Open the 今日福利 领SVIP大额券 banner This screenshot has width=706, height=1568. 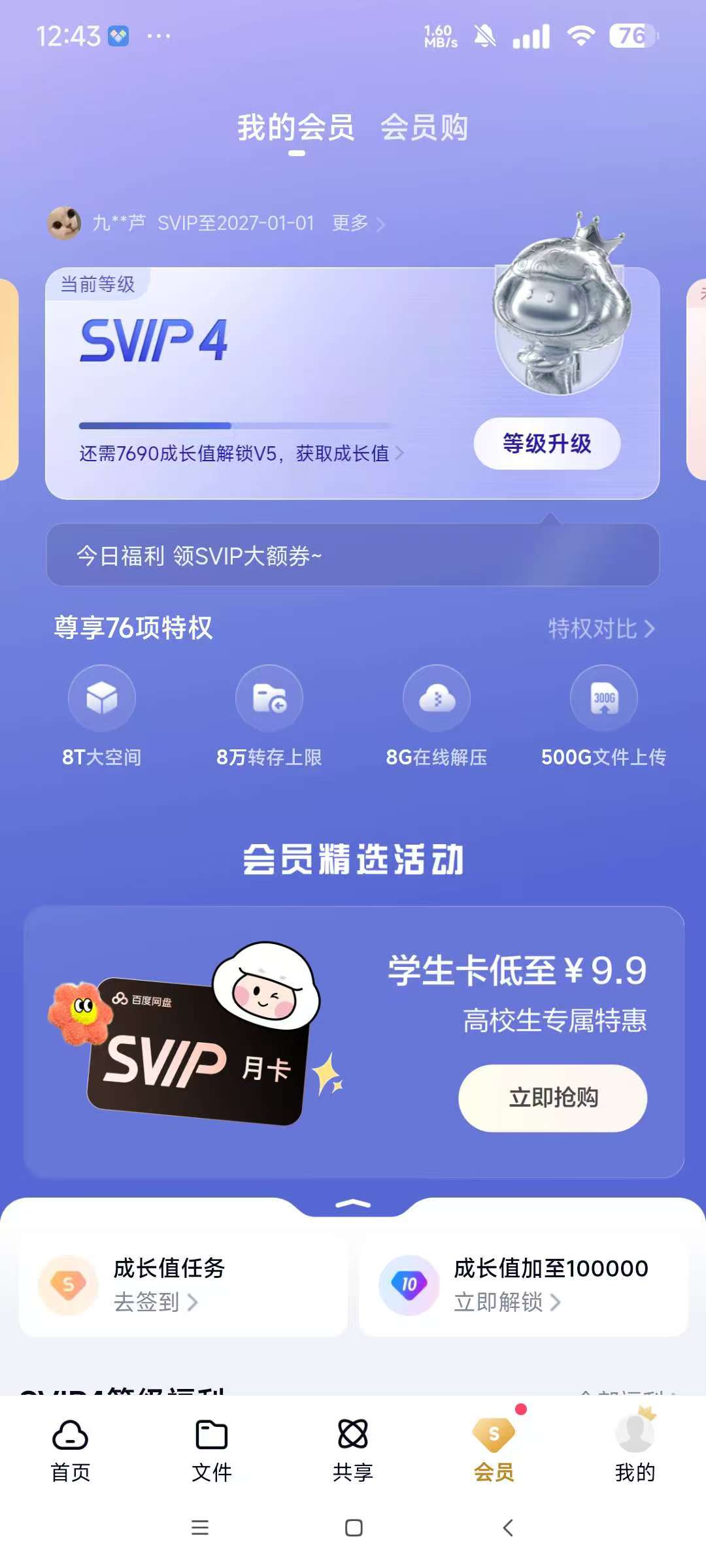[x=352, y=555]
